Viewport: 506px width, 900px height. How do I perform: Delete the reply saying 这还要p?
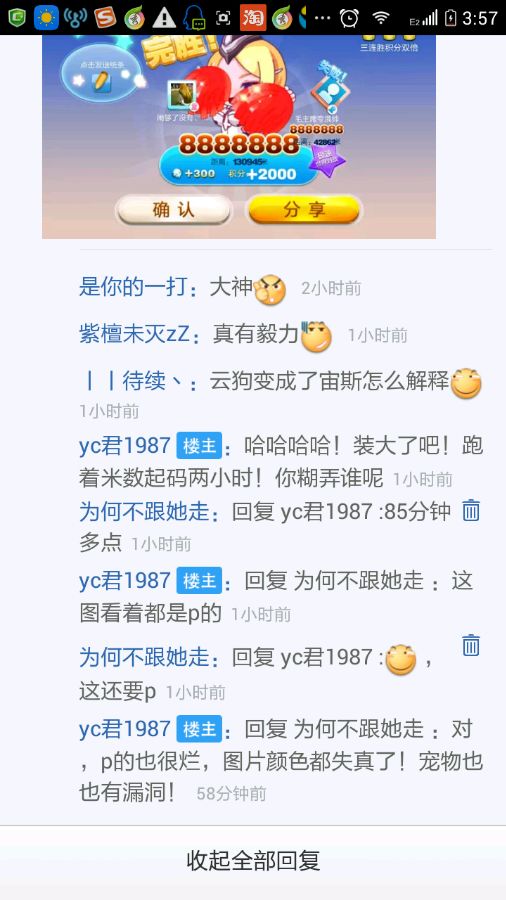(471, 645)
